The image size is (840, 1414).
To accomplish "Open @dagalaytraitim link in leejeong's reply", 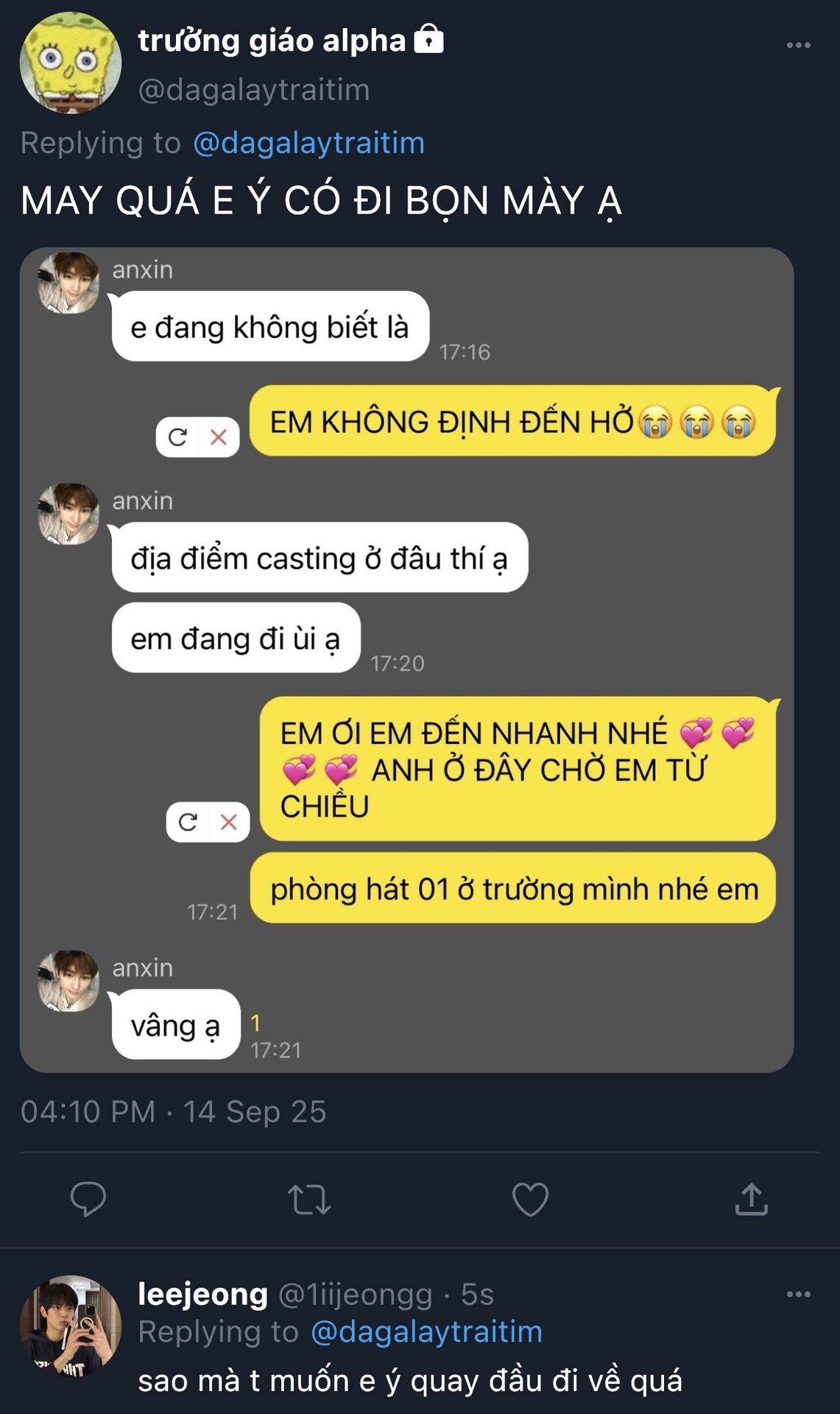I will [426, 1332].
